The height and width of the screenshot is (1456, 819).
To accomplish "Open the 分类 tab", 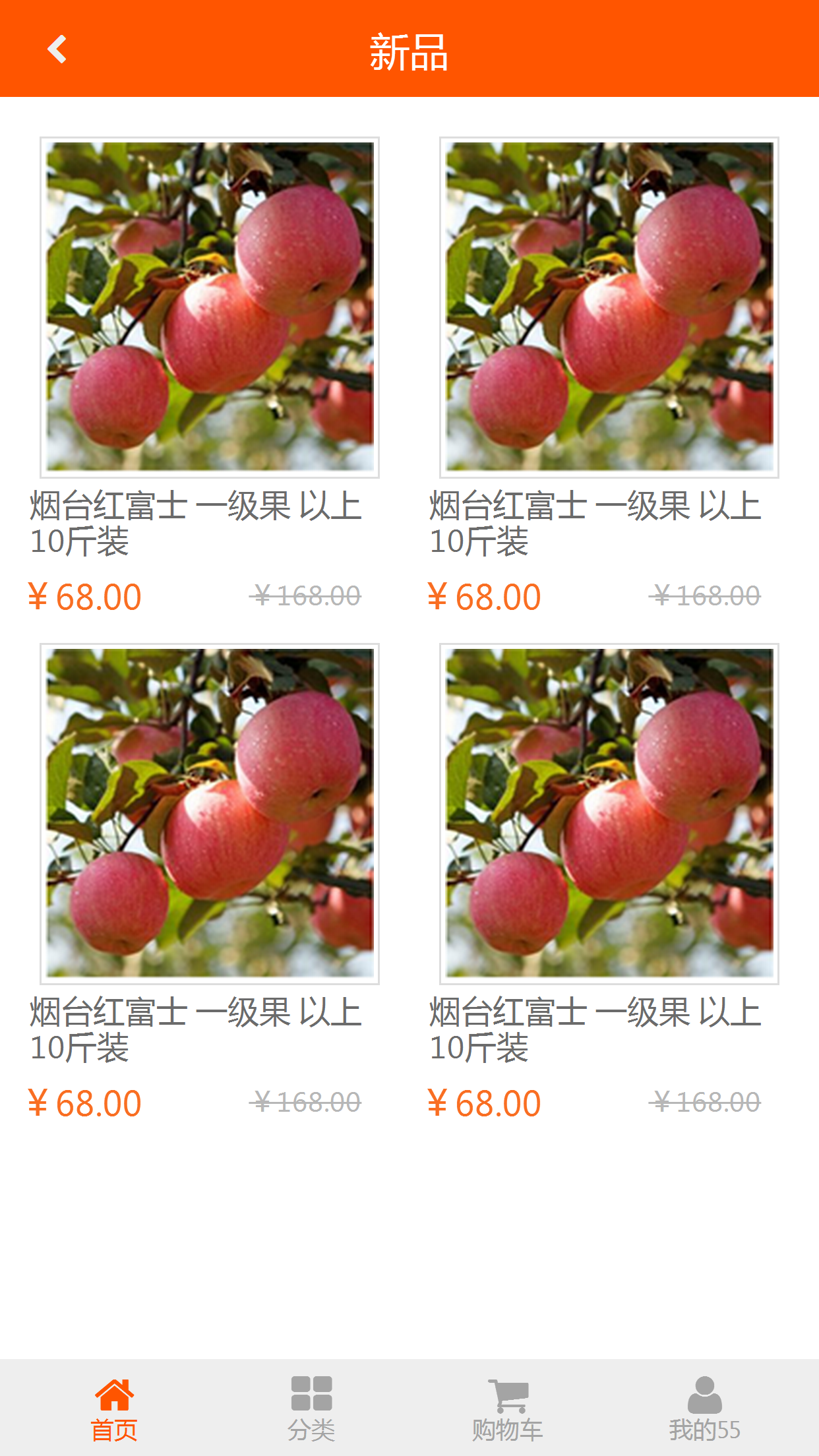I will [x=311, y=1409].
